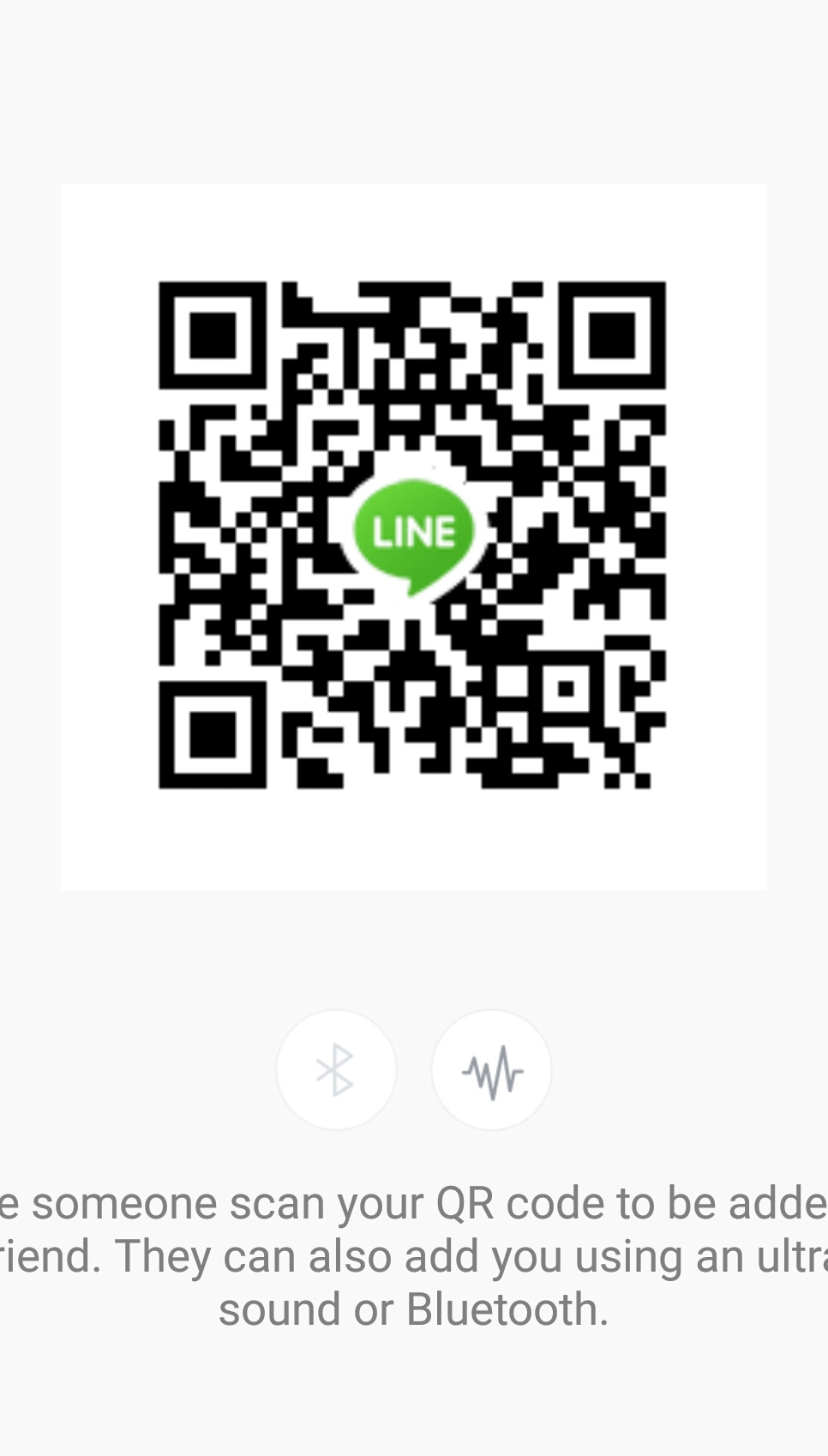Tap the ultrasound waveform button
Image resolution: width=828 pixels, height=1456 pixels.
click(491, 1069)
